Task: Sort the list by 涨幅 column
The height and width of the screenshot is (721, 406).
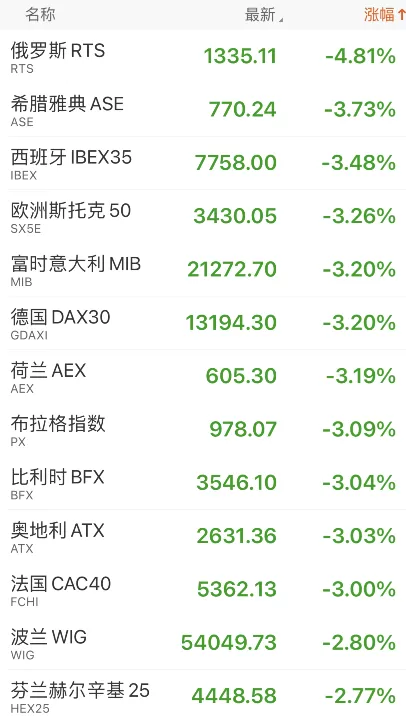Action: tap(384, 15)
